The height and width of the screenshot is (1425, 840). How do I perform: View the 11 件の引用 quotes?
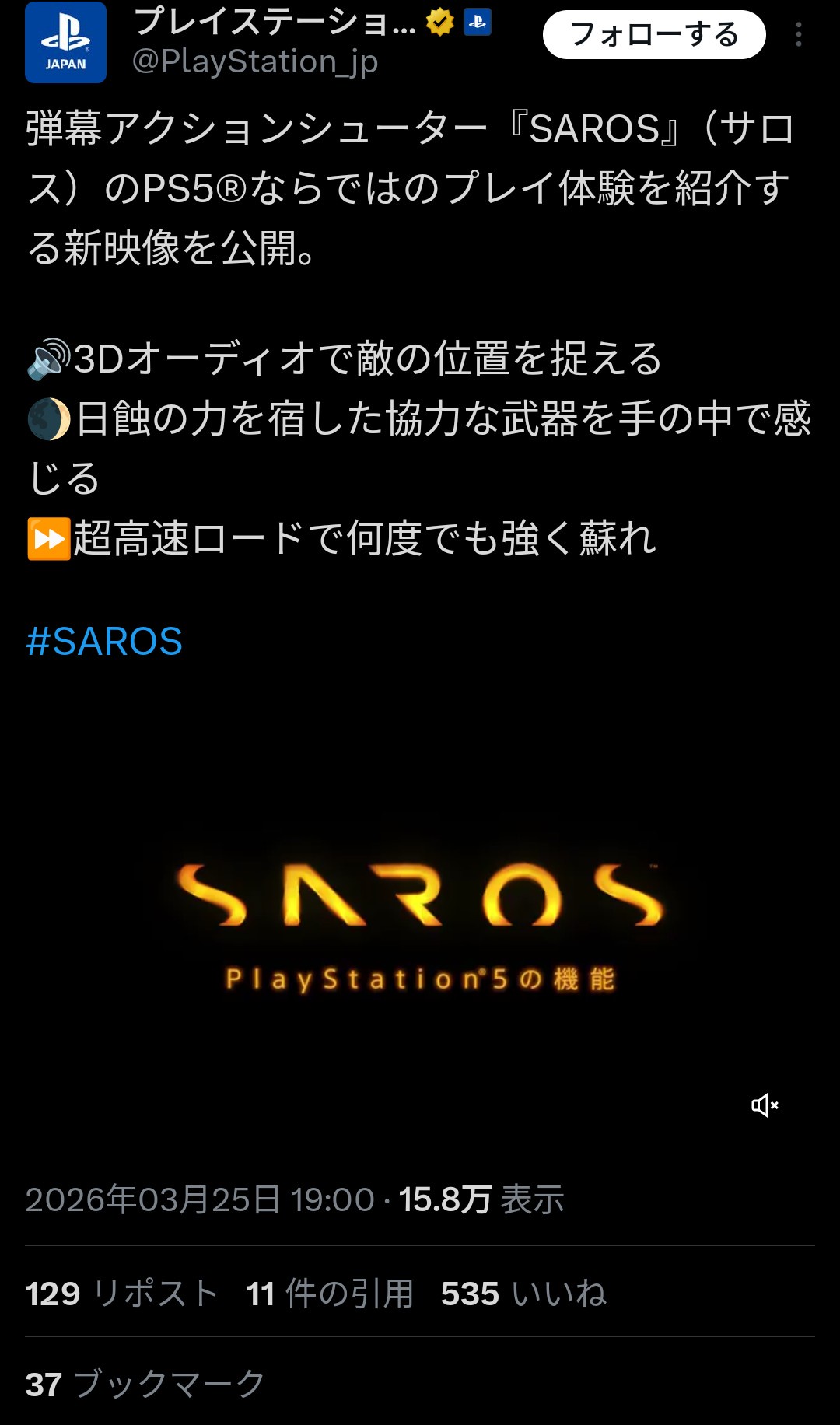(x=329, y=1294)
